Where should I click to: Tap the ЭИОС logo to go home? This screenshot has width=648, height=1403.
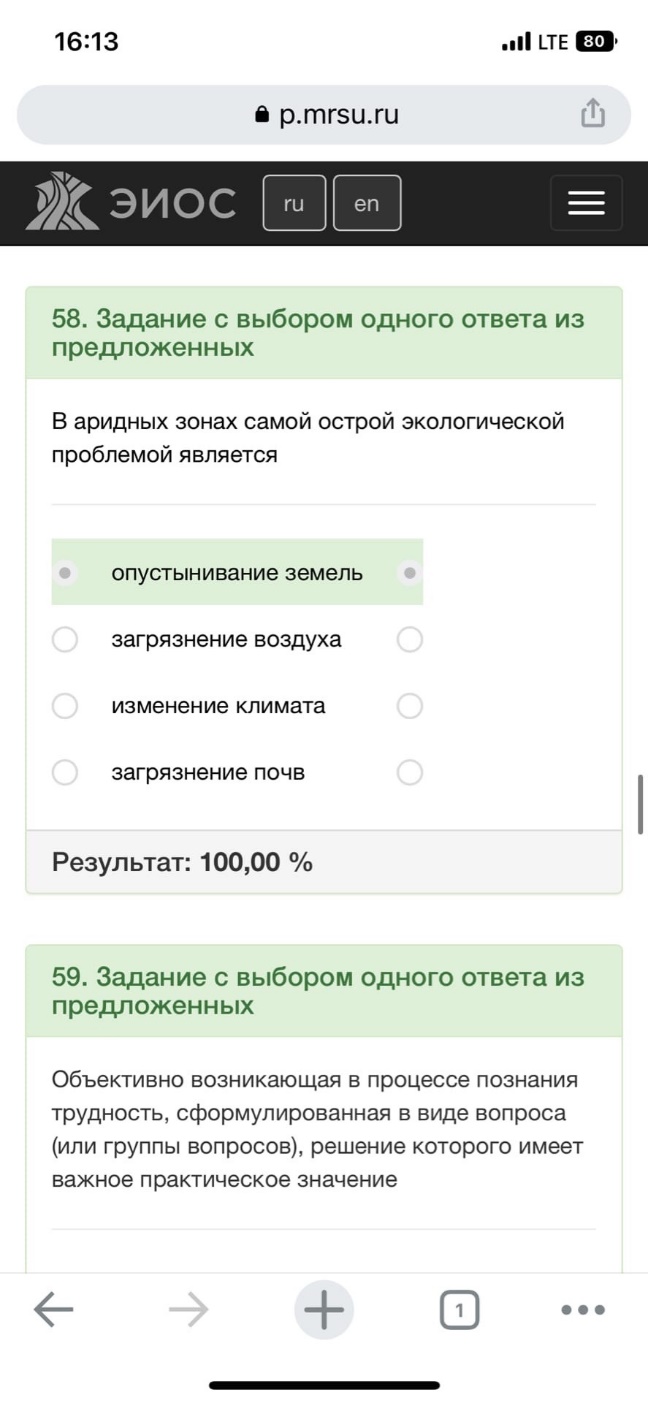tap(131, 203)
